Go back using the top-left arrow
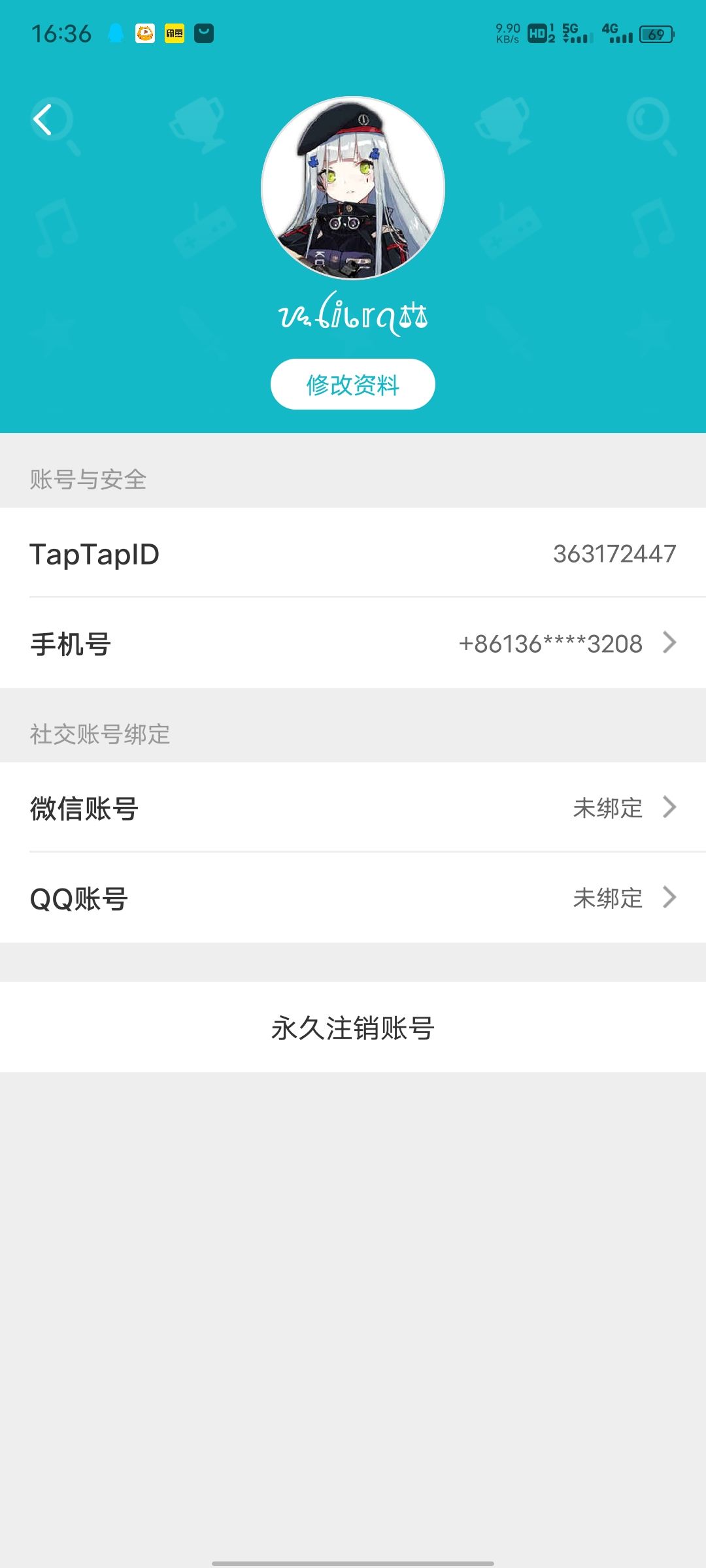 43,120
